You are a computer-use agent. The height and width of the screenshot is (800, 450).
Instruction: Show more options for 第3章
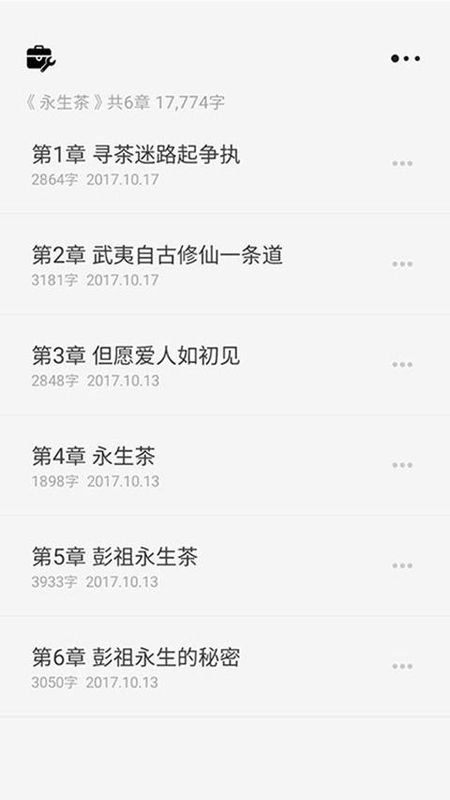coord(402,364)
